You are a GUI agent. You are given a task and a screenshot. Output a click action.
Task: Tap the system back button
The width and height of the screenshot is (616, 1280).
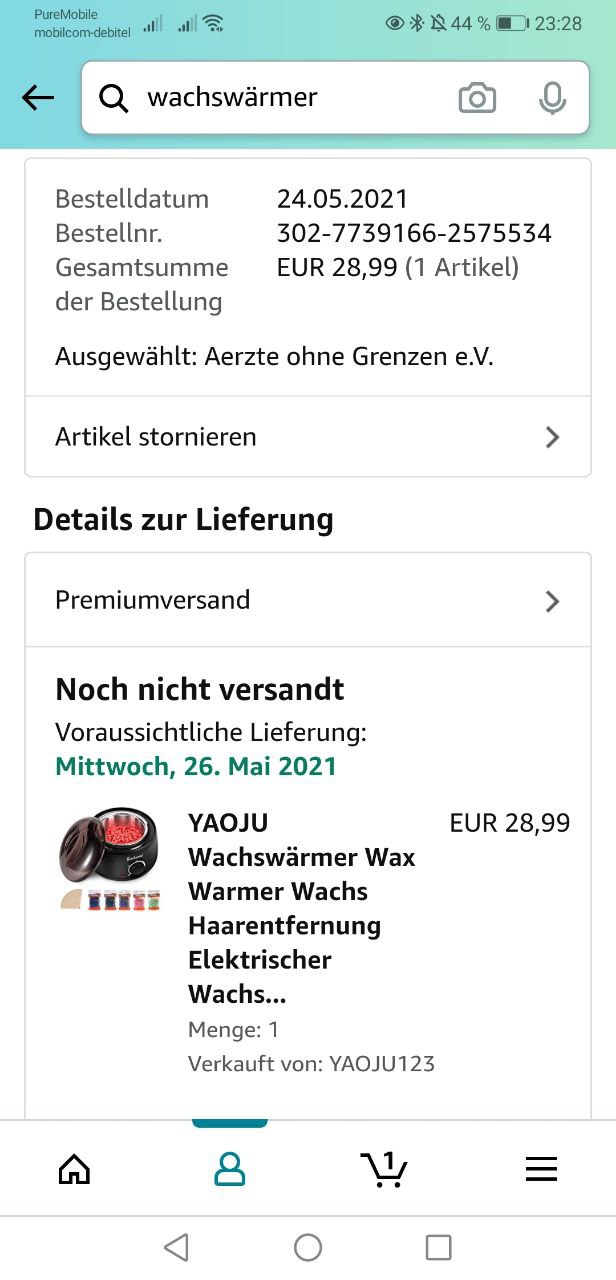[x=176, y=1247]
